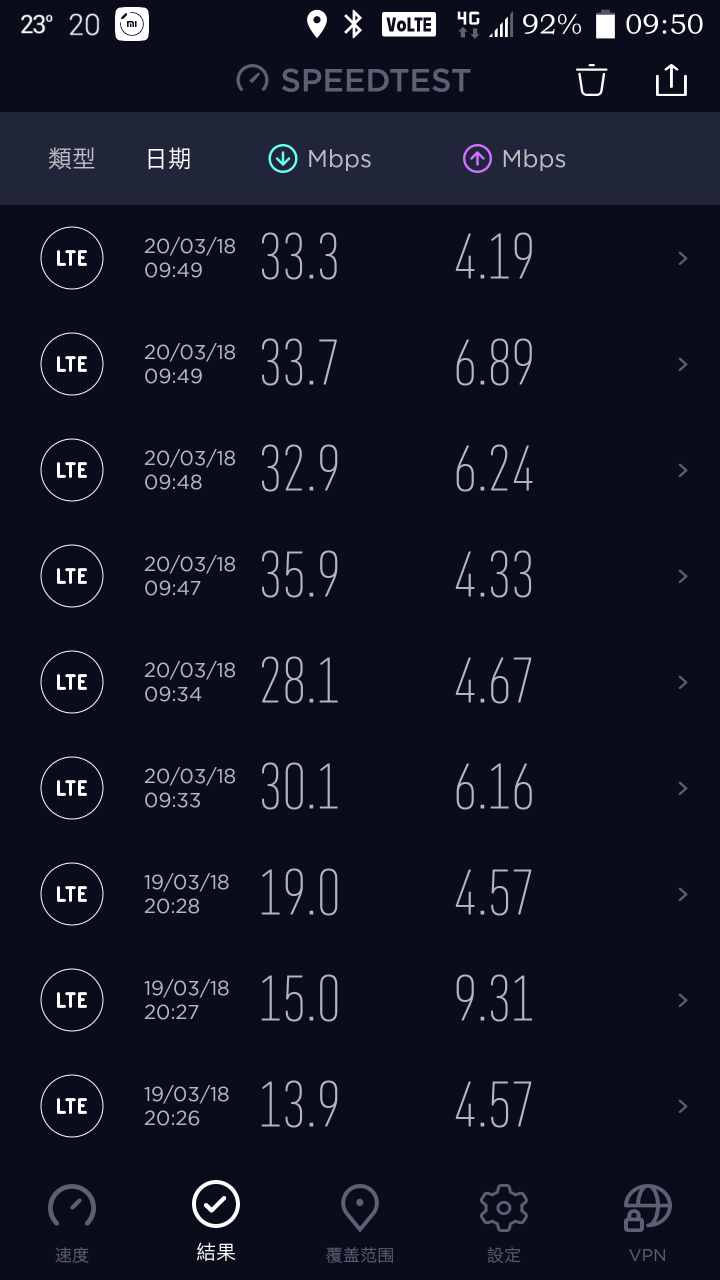Select the 結果 tab
The image size is (720, 1280).
pos(216,1222)
